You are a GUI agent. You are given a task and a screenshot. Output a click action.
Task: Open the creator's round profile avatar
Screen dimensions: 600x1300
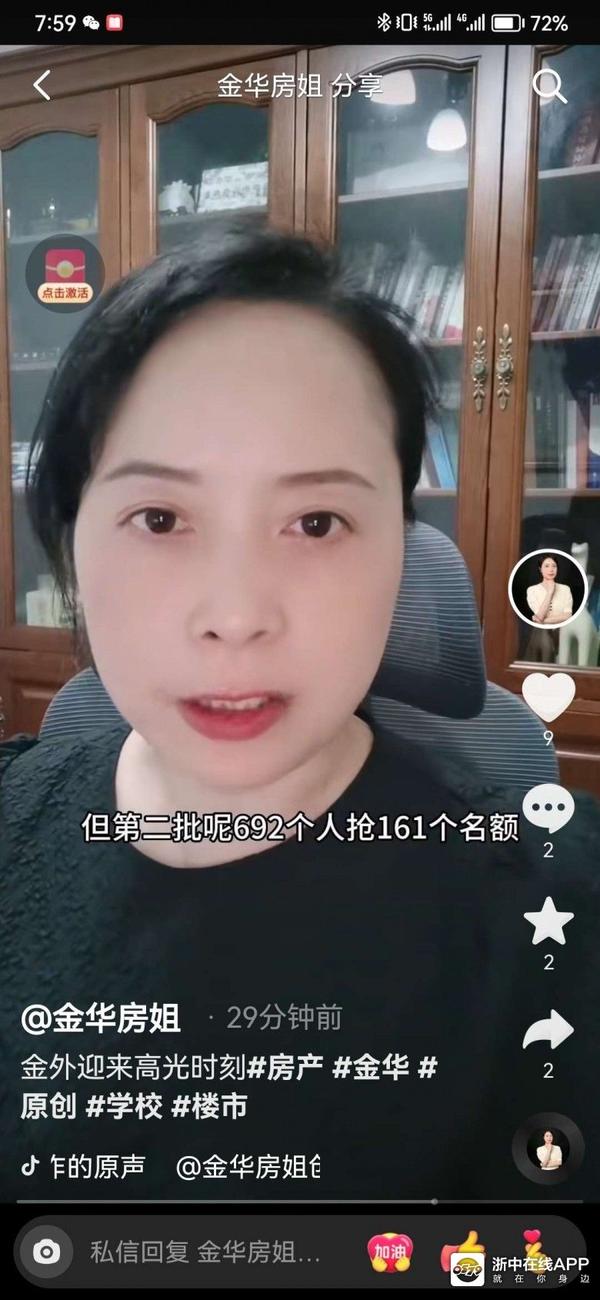click(x=548, y=589)
